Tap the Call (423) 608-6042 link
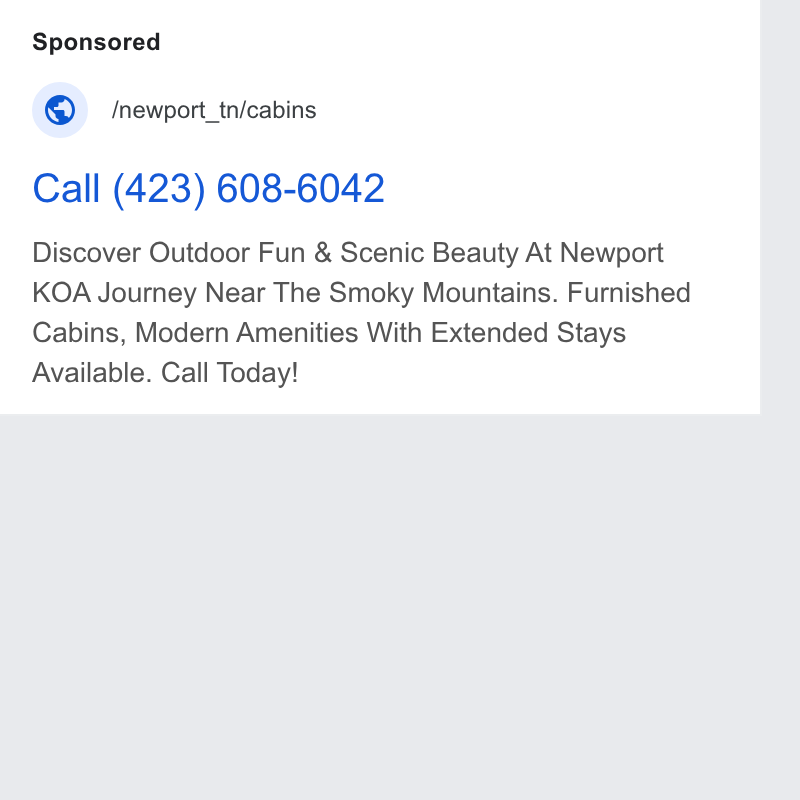The image size is (800, 800). click(x=208, y=189)
